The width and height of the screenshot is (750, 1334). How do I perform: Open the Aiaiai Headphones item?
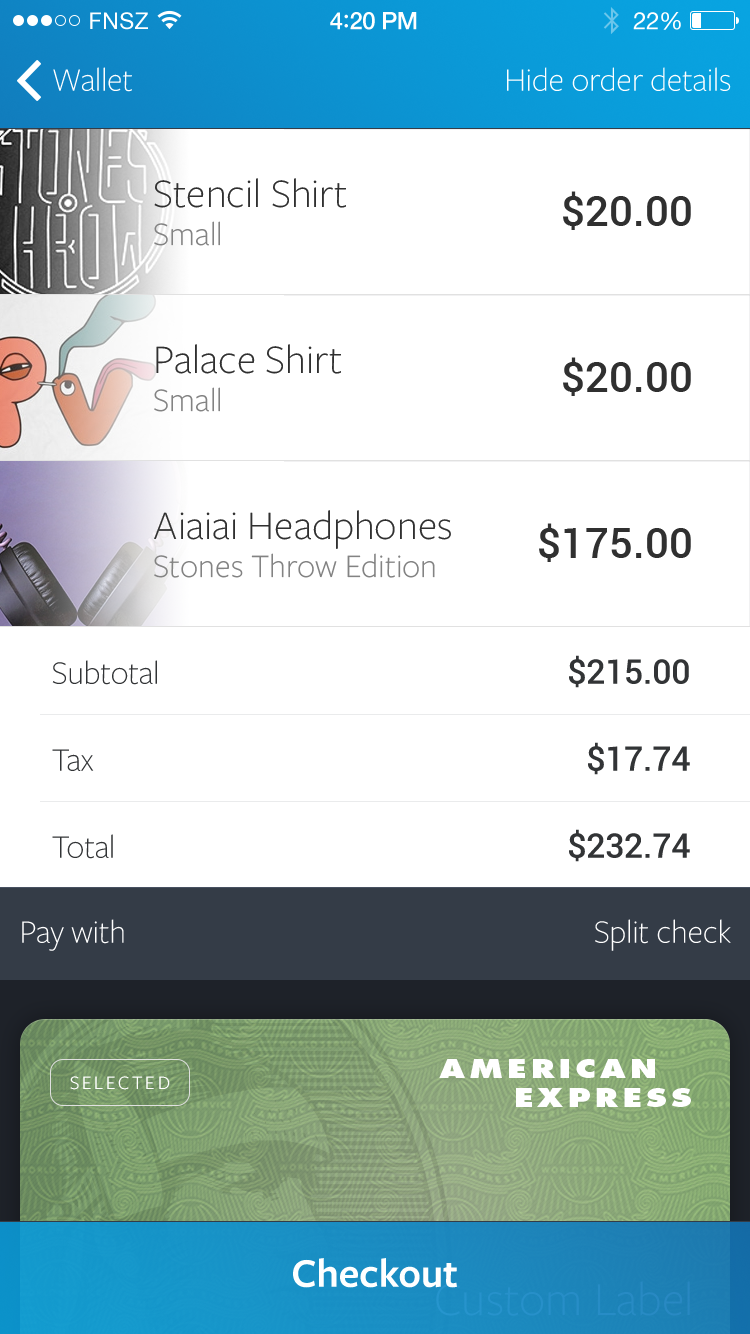coord(375,544)
